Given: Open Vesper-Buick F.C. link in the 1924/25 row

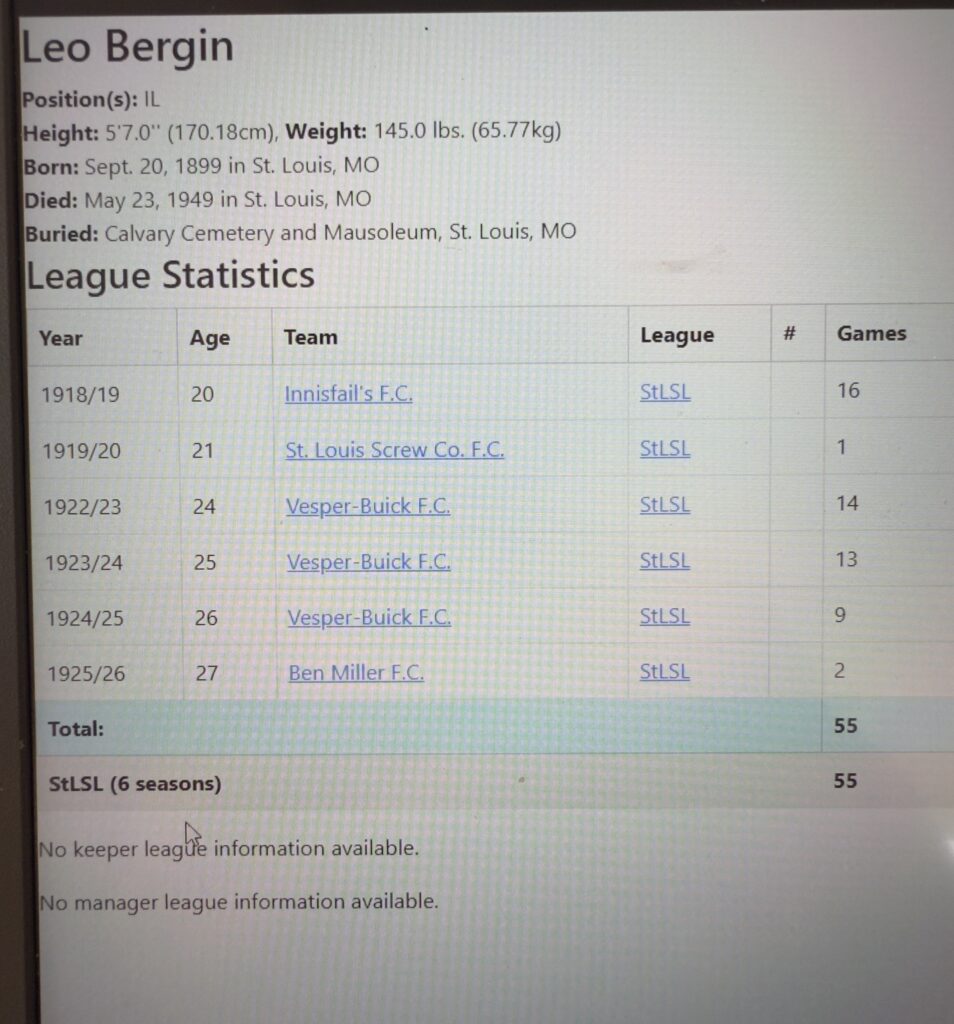Looking at the screenshot, I should pyautogui.click(x=369, y=618).
